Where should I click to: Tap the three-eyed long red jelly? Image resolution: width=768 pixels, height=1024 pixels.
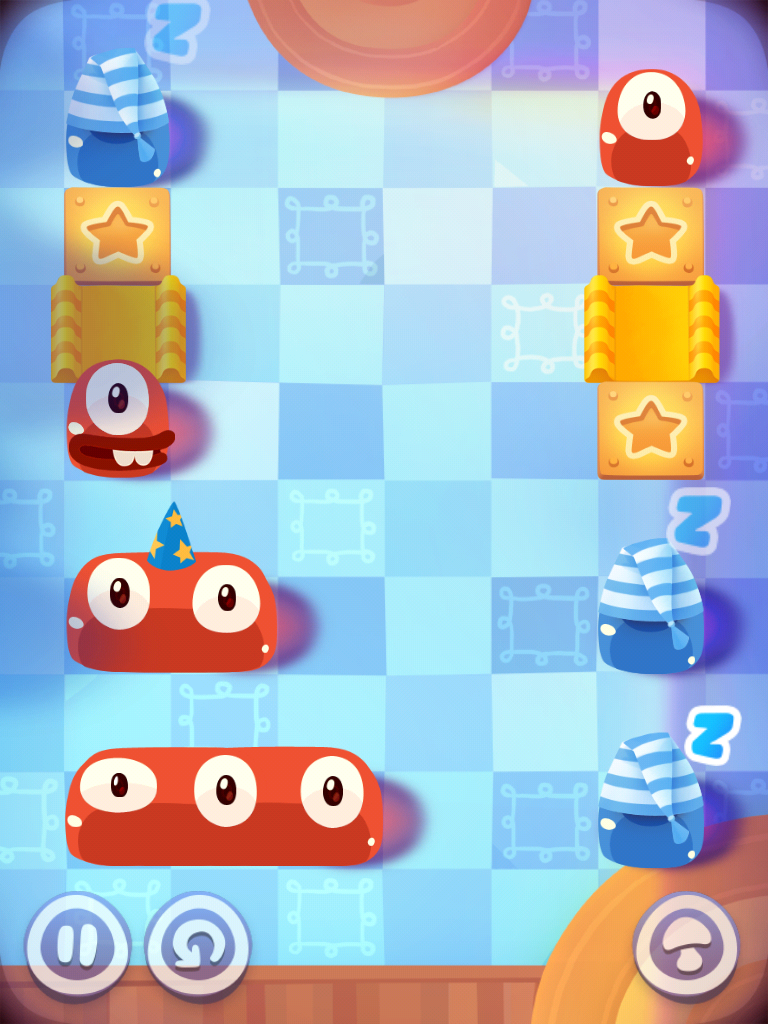point(224,806)
